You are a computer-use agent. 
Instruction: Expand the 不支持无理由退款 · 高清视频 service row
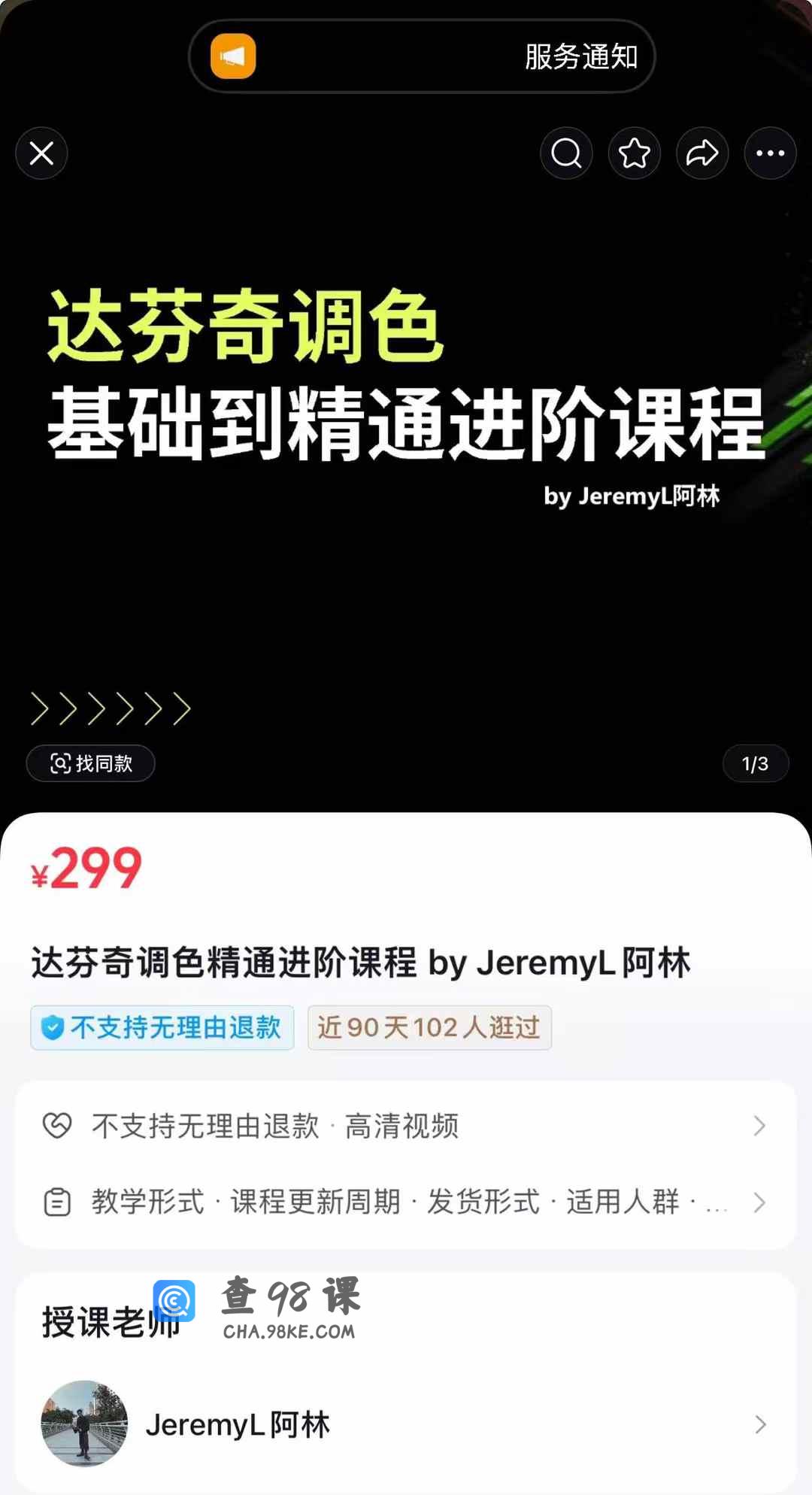406,1126
